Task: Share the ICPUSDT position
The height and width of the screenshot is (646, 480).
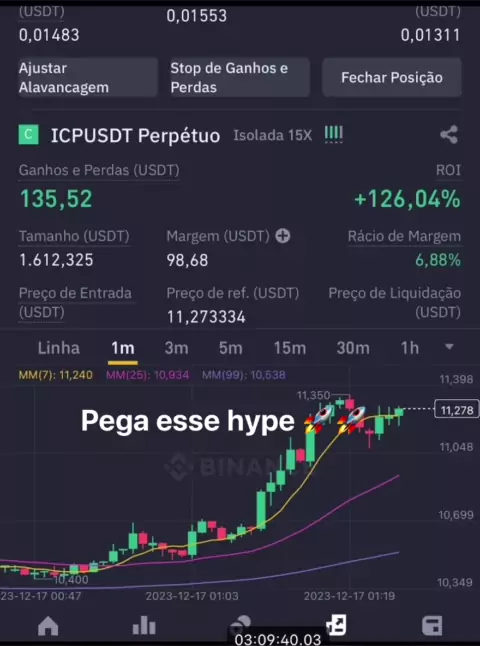Action: click(449, 135)
